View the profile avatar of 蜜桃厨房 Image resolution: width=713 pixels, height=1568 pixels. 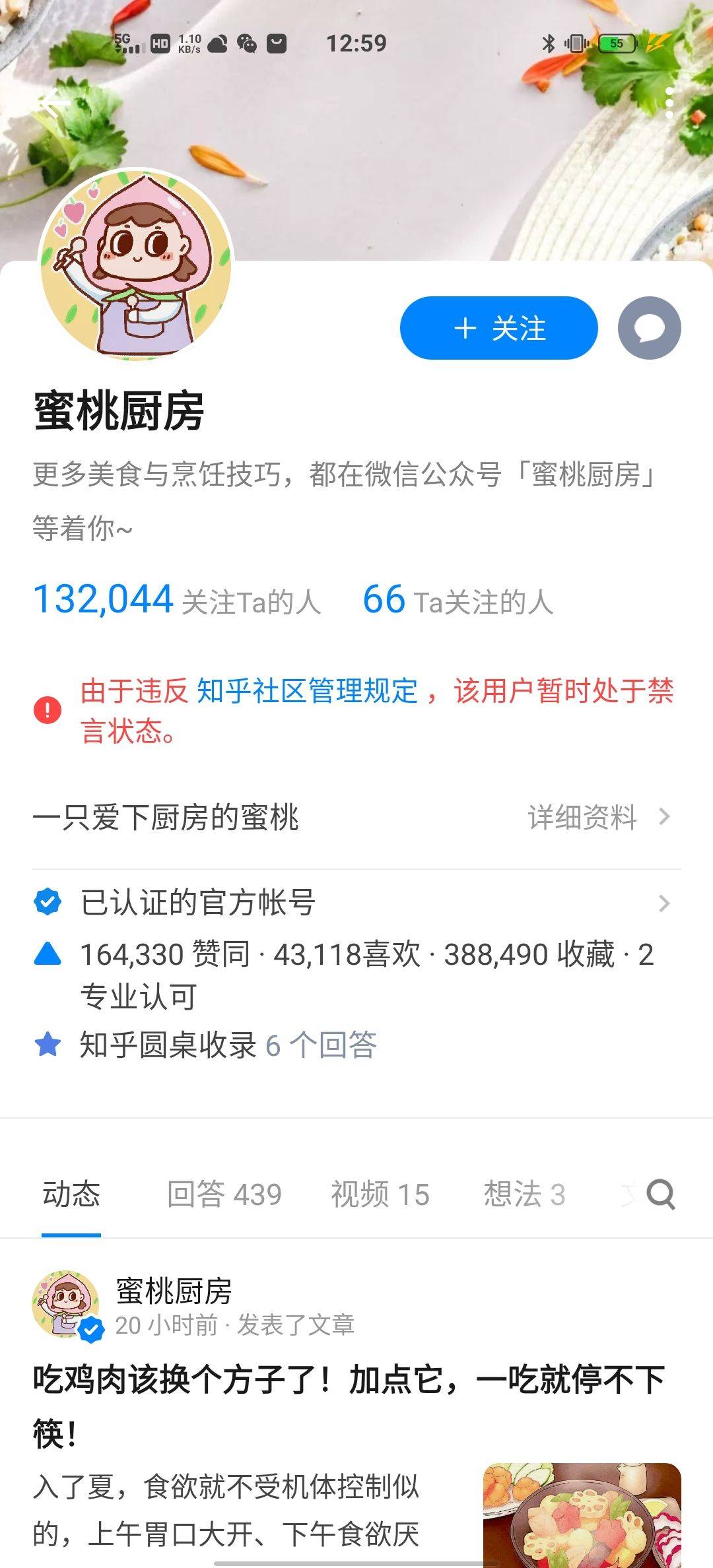point(137,265)
